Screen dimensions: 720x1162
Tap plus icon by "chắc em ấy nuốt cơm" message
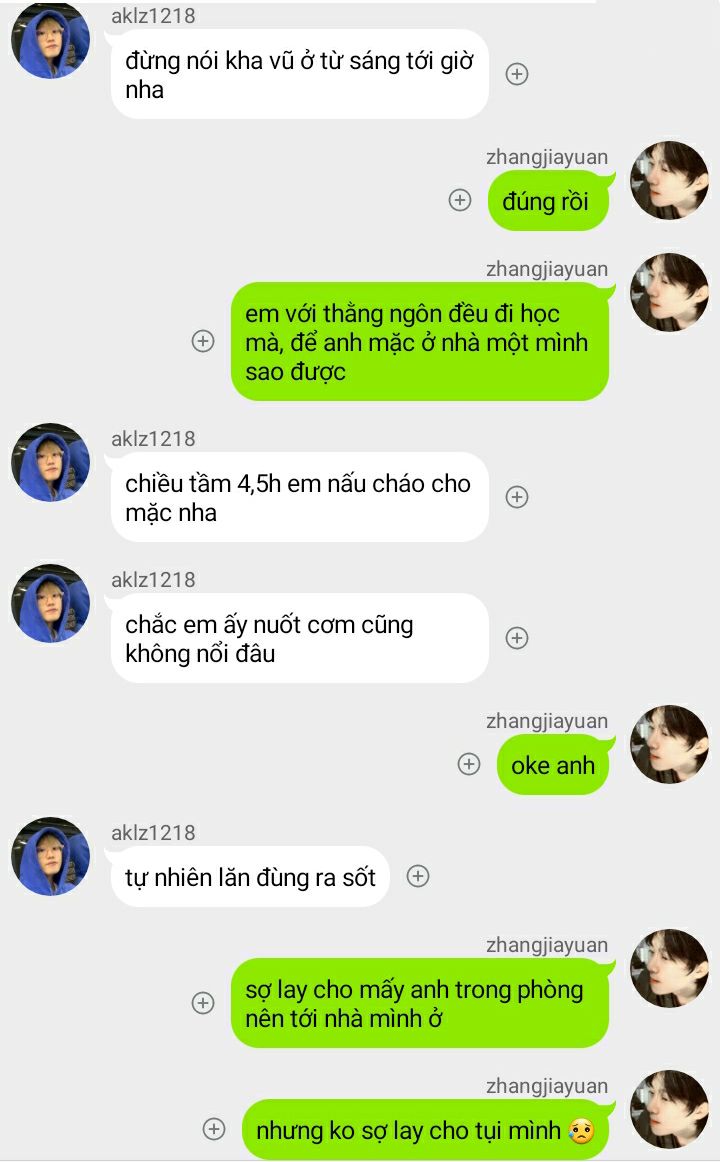(x=517, y=638)
